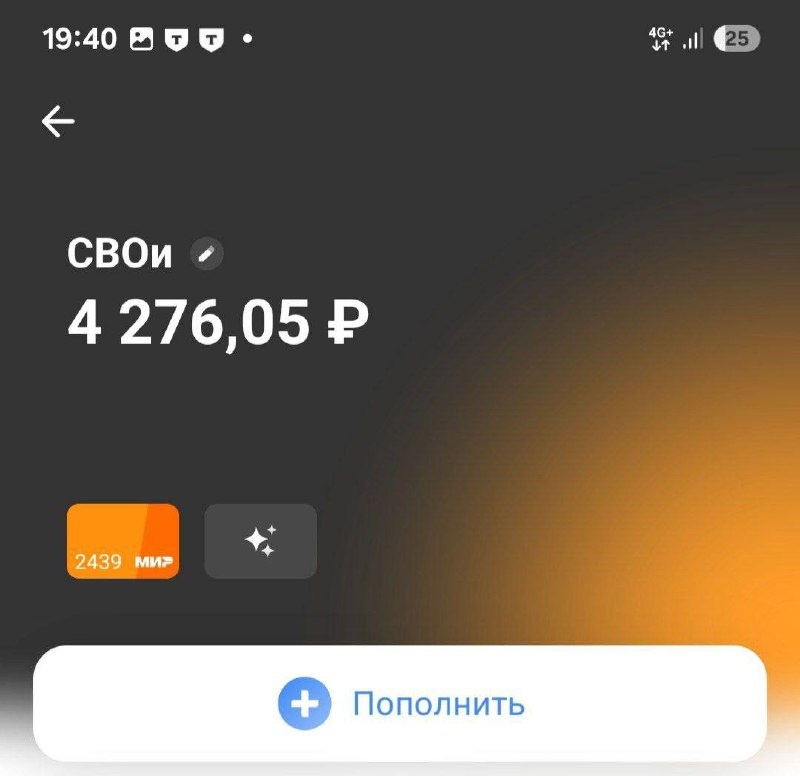Edit the account name СВОи
Screen dimensions: 800x776
(207, 254)
